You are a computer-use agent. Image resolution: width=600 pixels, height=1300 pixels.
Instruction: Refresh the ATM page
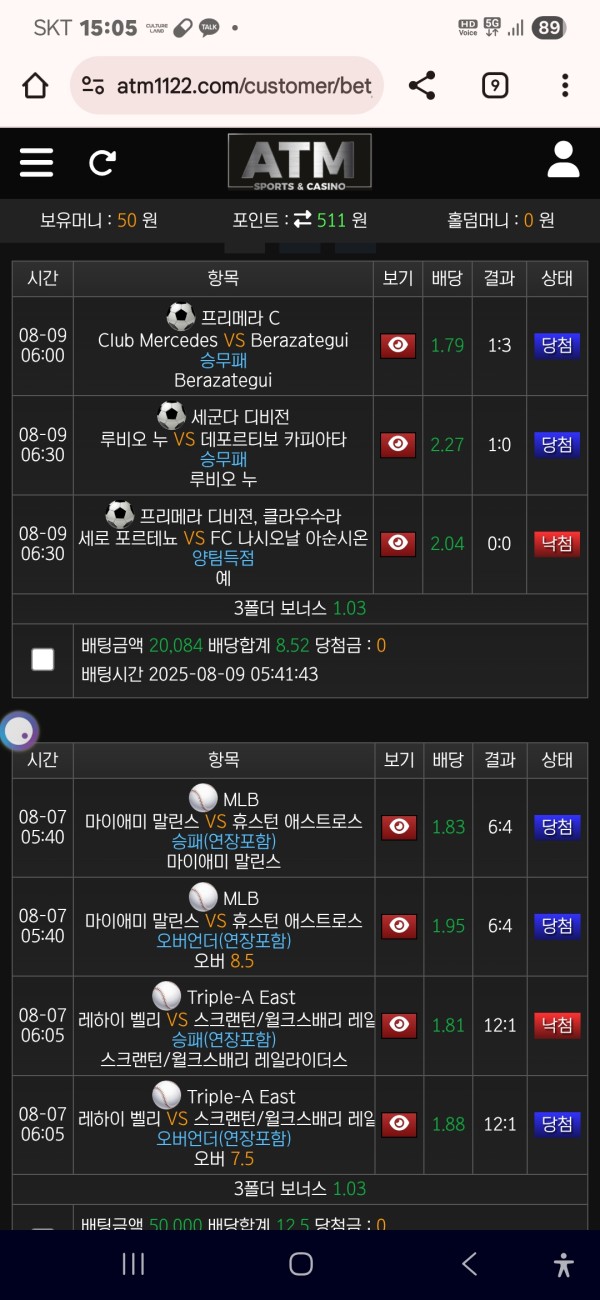pyautogui.click(x=103, y=162)
